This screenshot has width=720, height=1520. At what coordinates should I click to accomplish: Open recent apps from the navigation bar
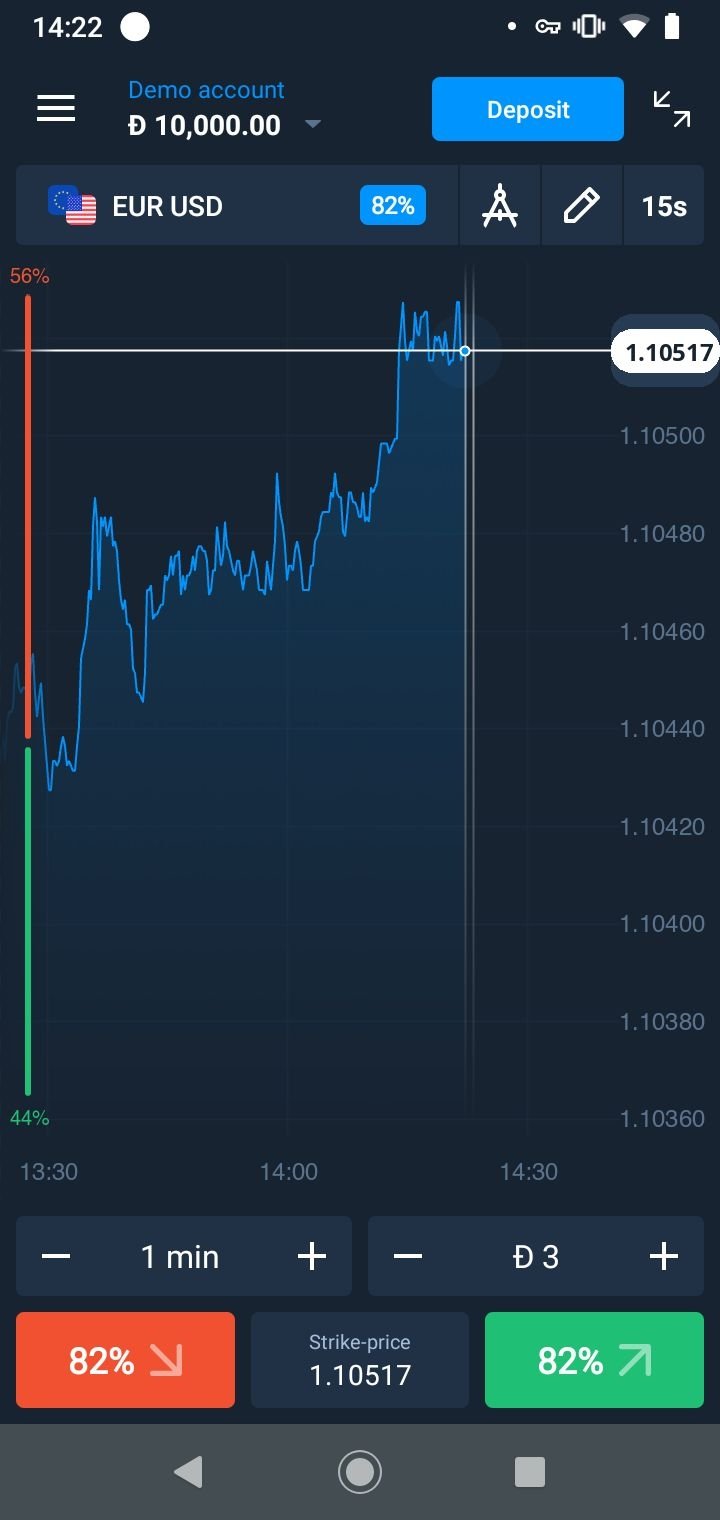pos(530,1472)
